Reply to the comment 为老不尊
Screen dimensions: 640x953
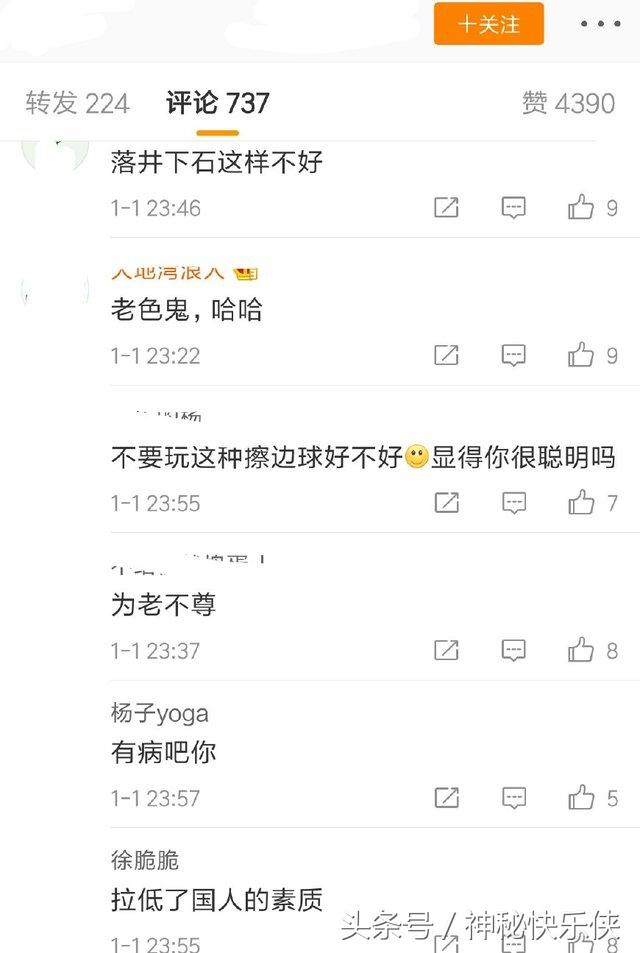(513, 651)
